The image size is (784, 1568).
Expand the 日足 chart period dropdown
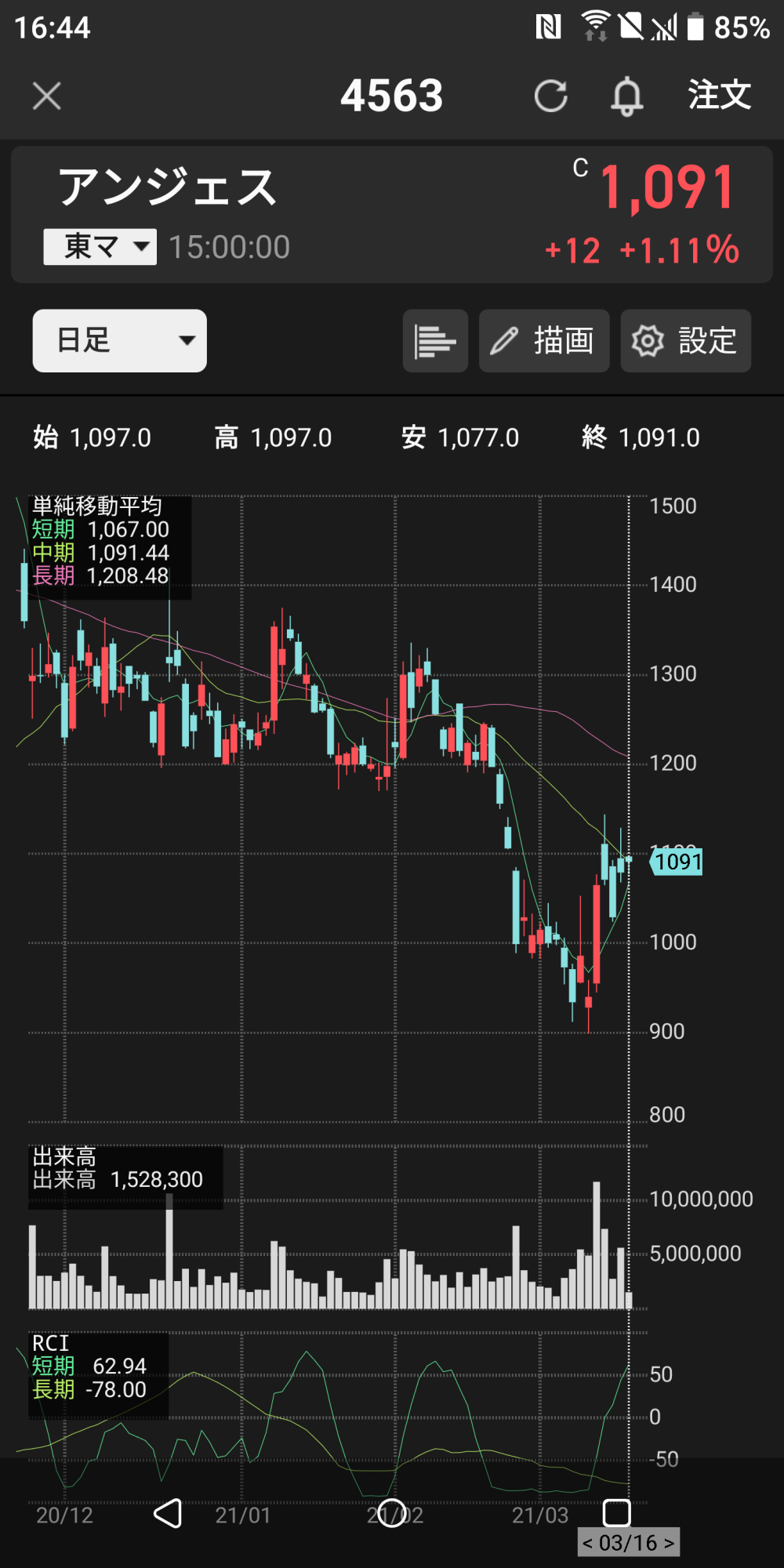[x=120, y=341]
